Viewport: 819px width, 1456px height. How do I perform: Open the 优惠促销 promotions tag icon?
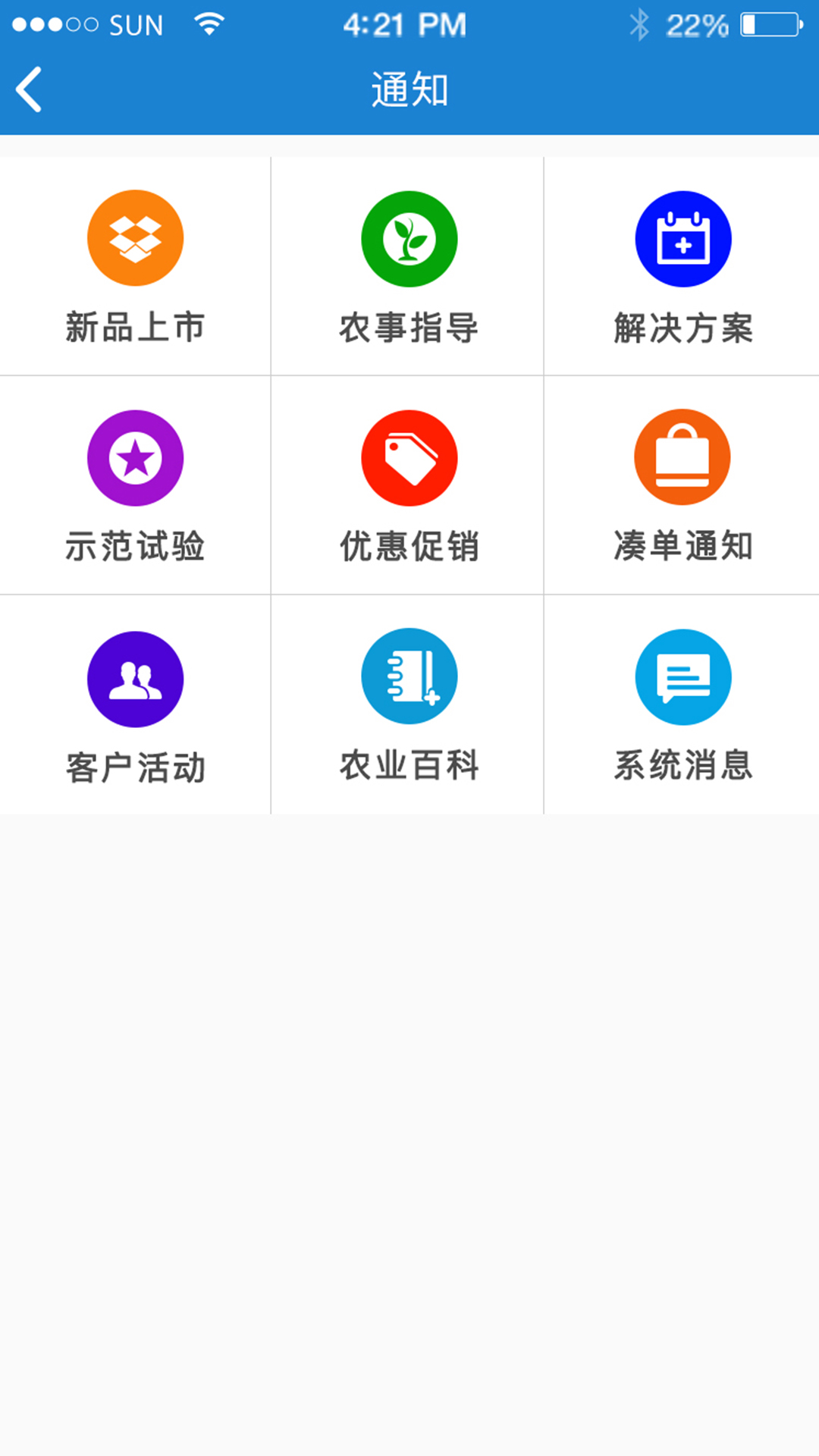[409, 457]
